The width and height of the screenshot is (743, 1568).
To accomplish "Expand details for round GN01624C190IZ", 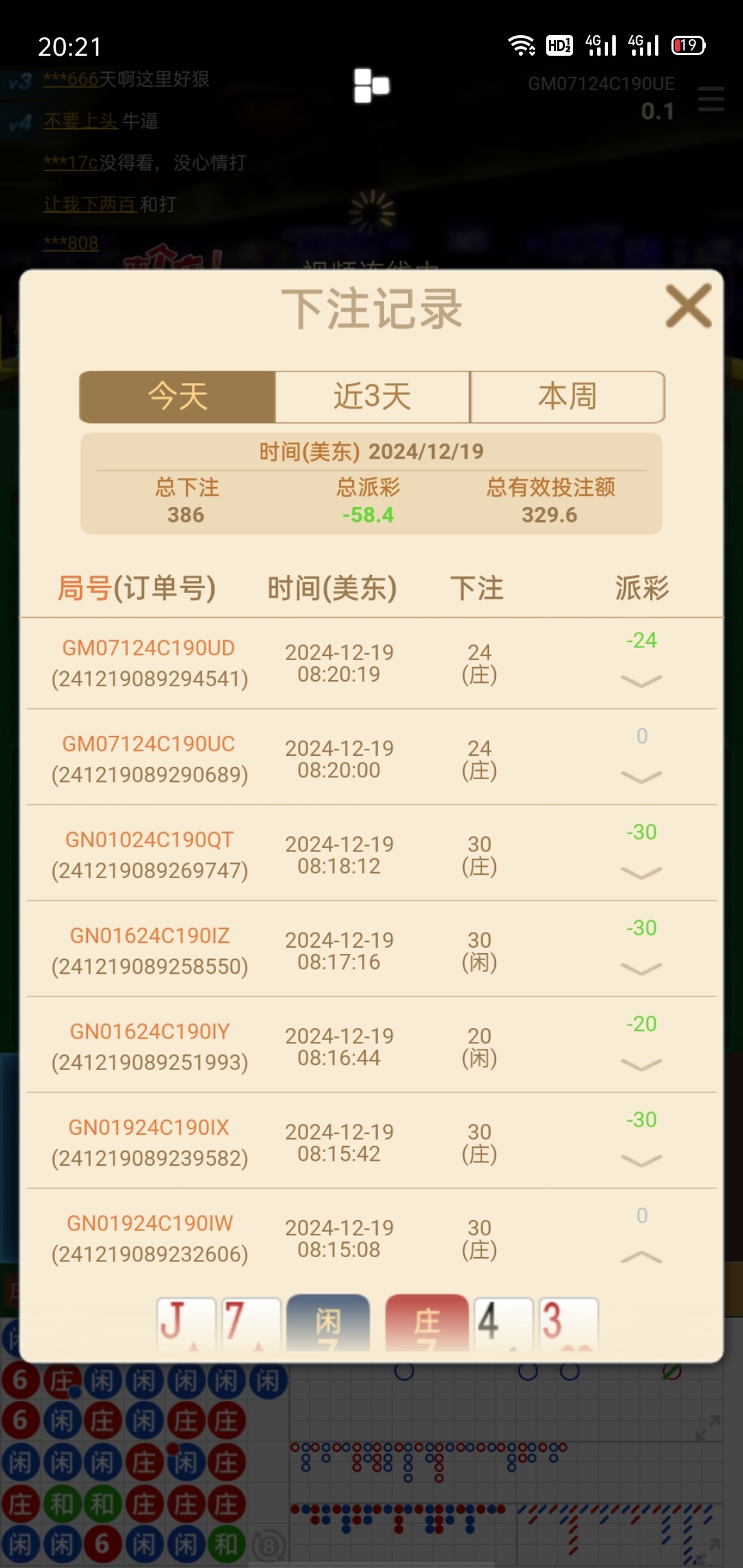I will click(641, 968).
